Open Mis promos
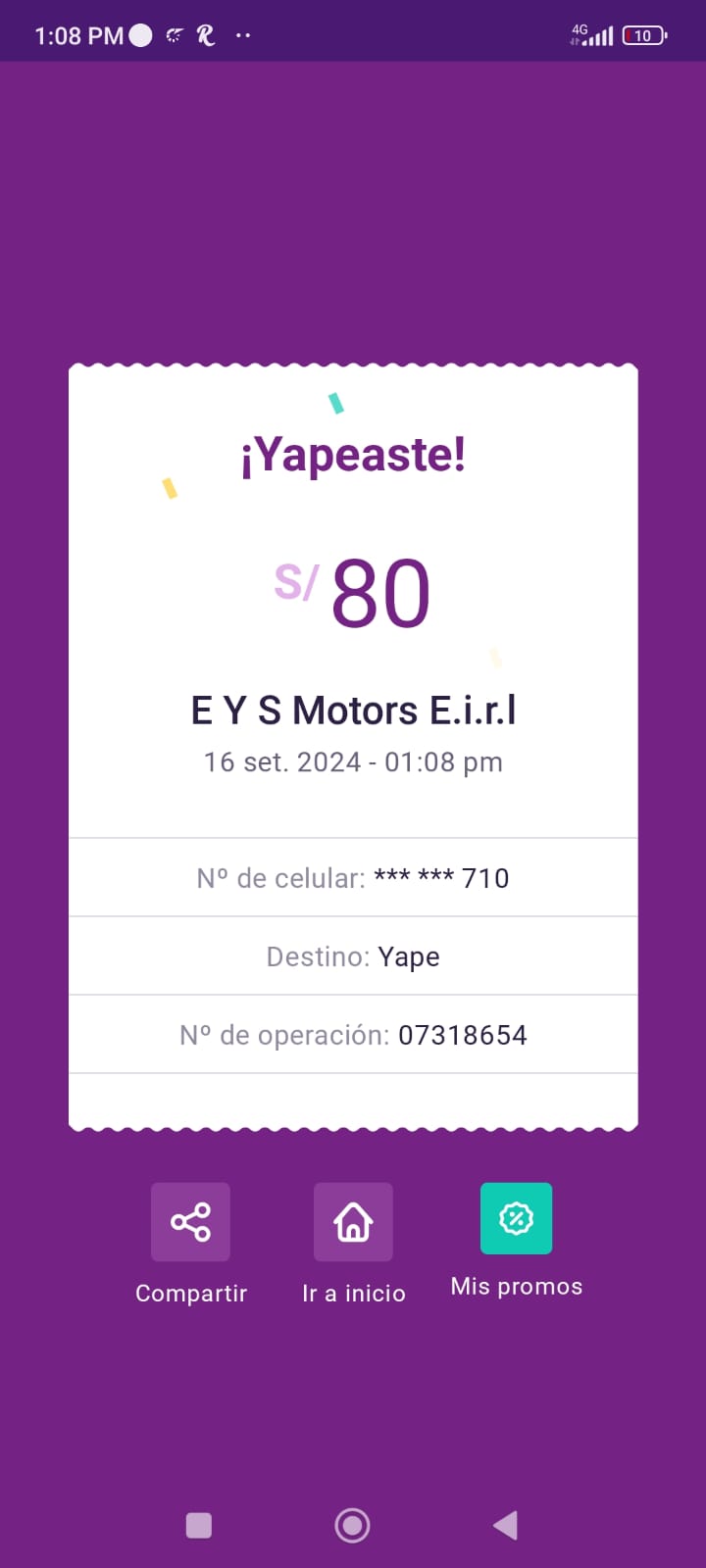This screenshot has height=1568, width=706. click(x=516, y=1219)
